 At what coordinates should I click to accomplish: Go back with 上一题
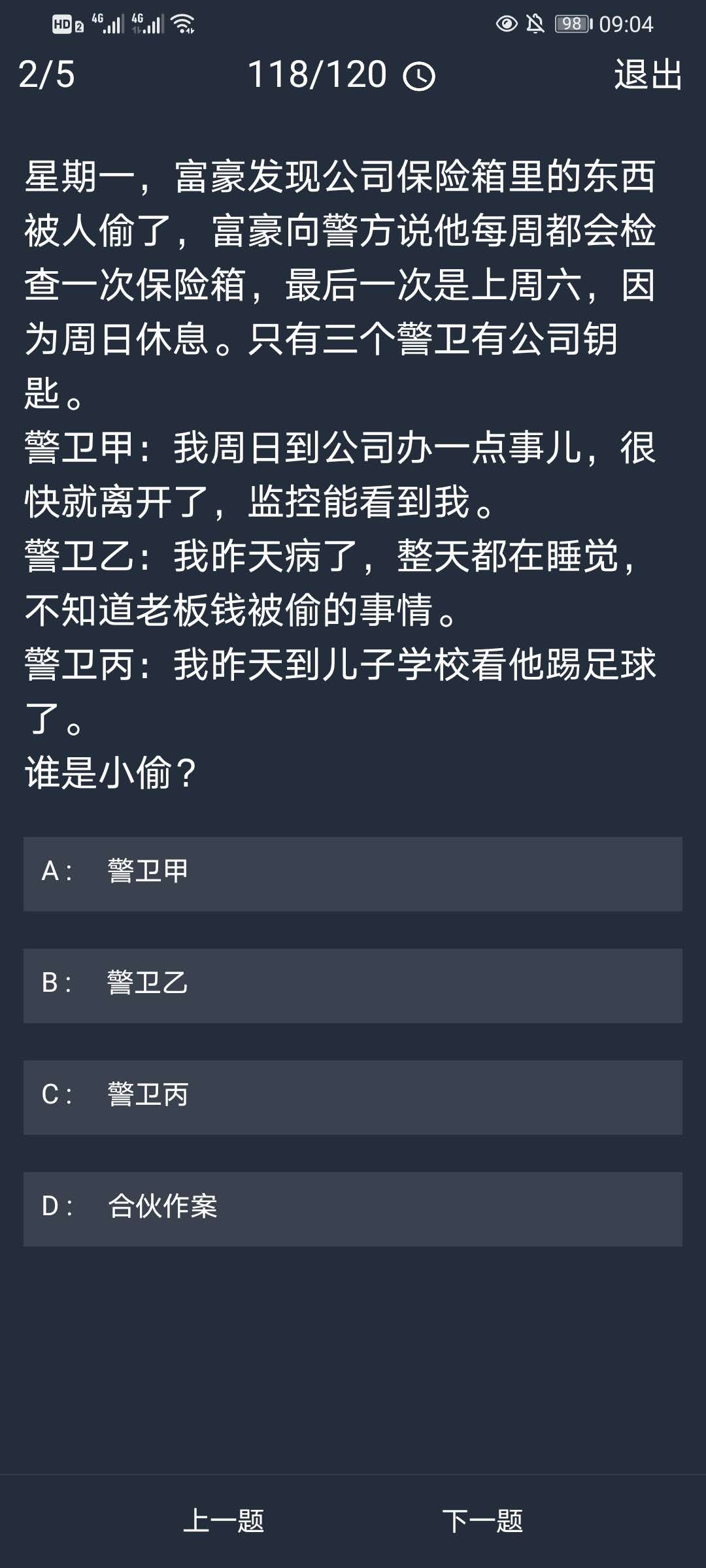click(224, 1520)
